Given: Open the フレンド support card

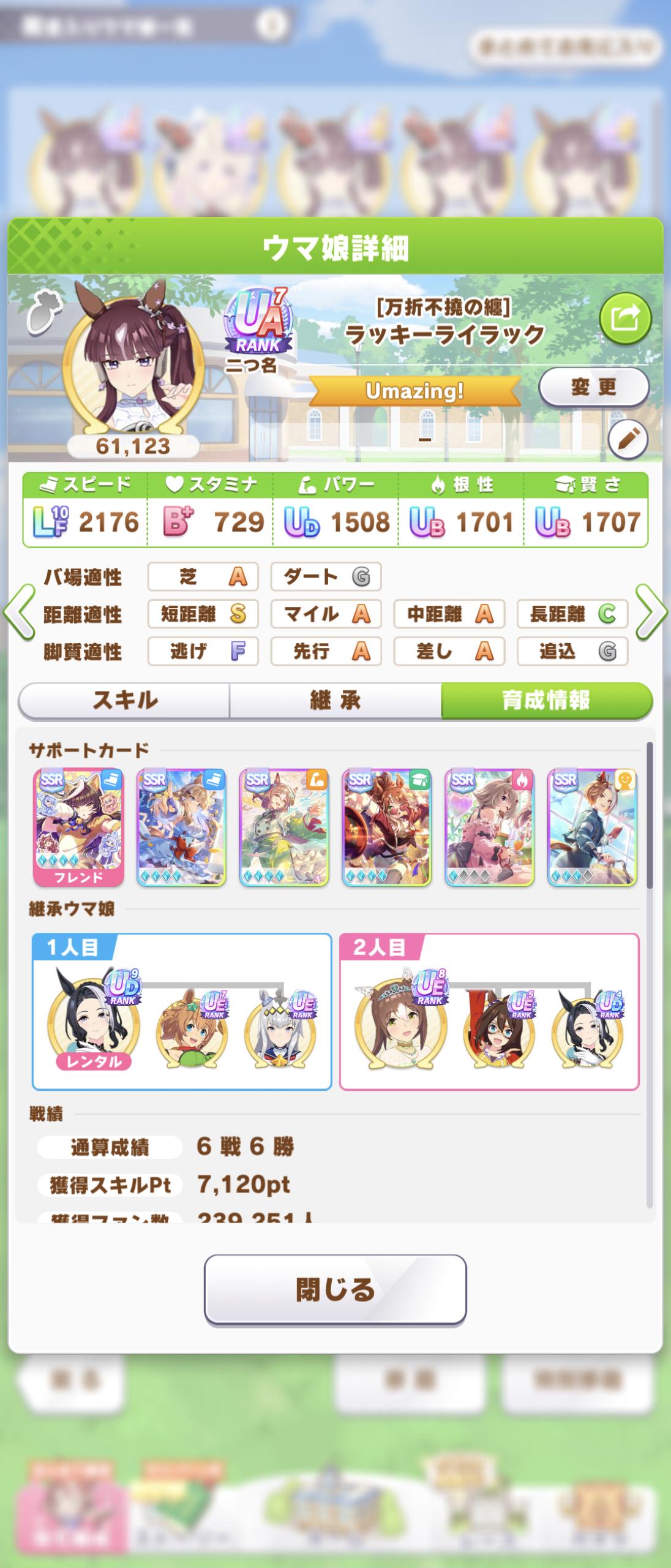Looking at the screenshot, I should (78, 827).
